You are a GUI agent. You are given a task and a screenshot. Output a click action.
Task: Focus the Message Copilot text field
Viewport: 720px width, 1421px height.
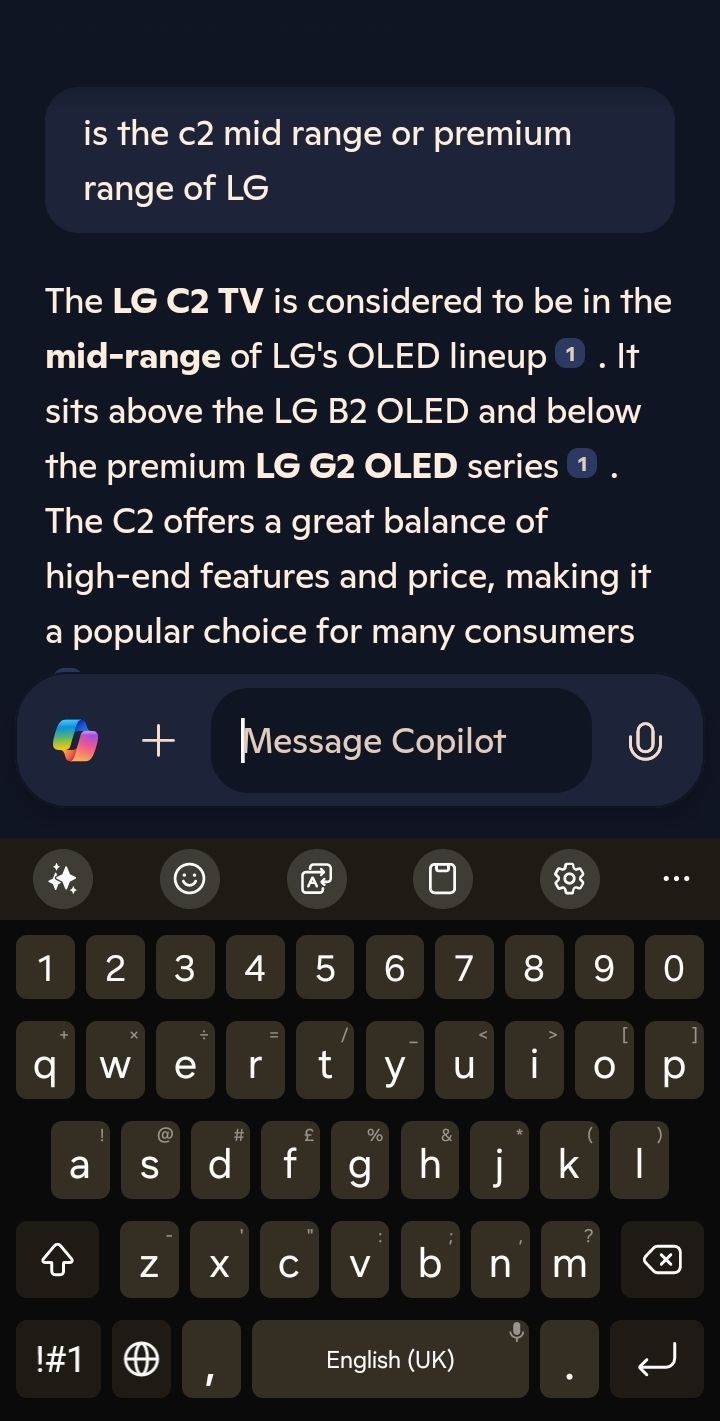400,741
